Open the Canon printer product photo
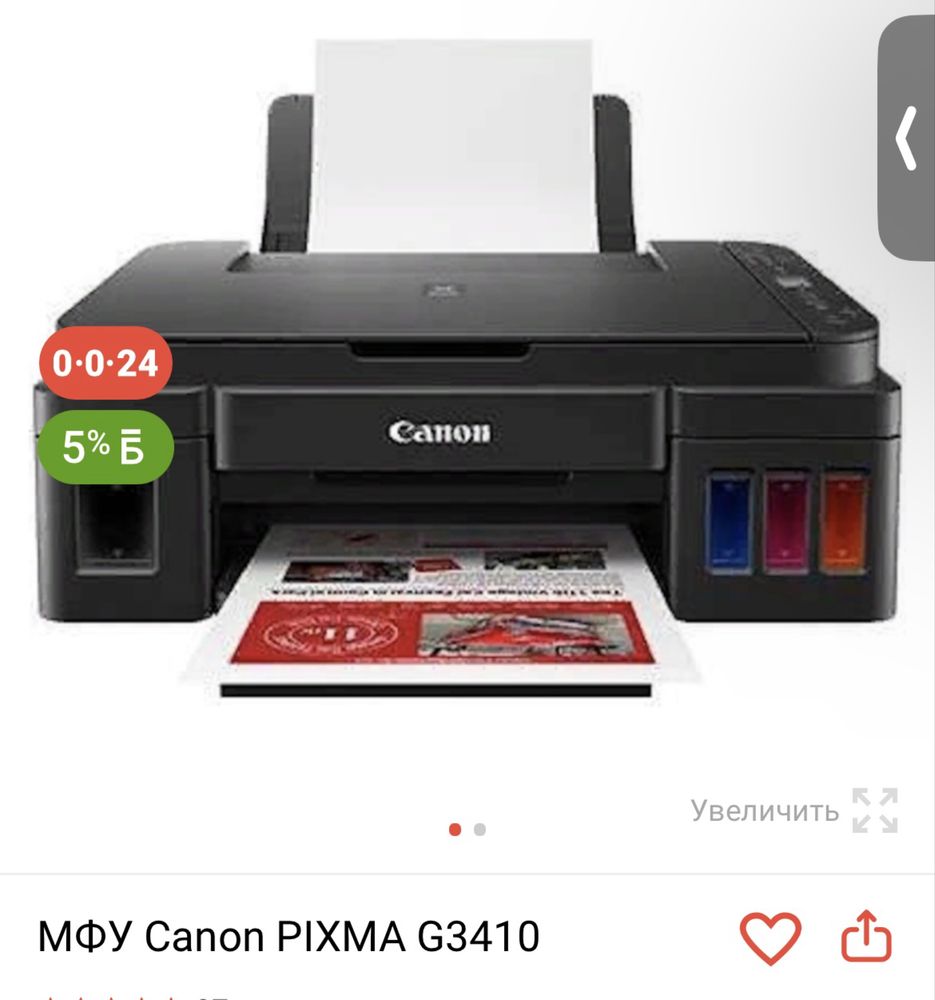 point(467,400)
